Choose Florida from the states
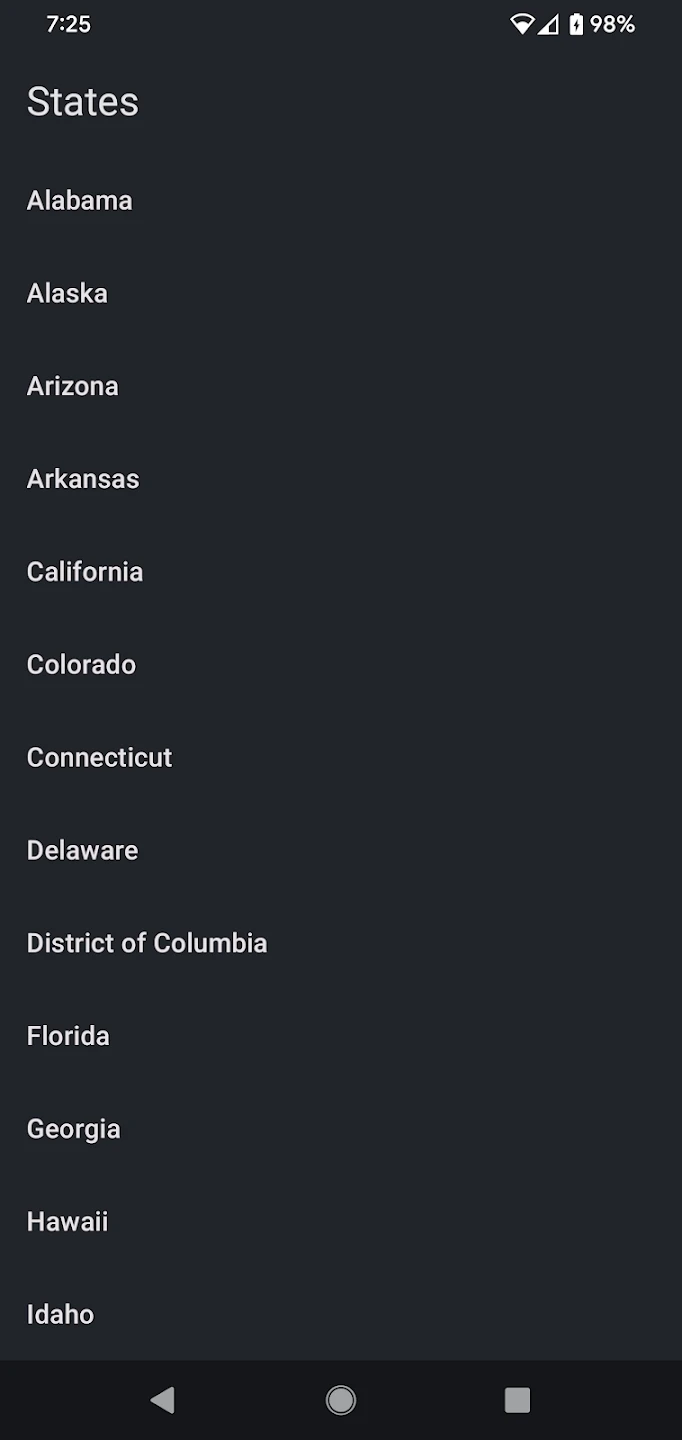 [x=68, y=1036]
